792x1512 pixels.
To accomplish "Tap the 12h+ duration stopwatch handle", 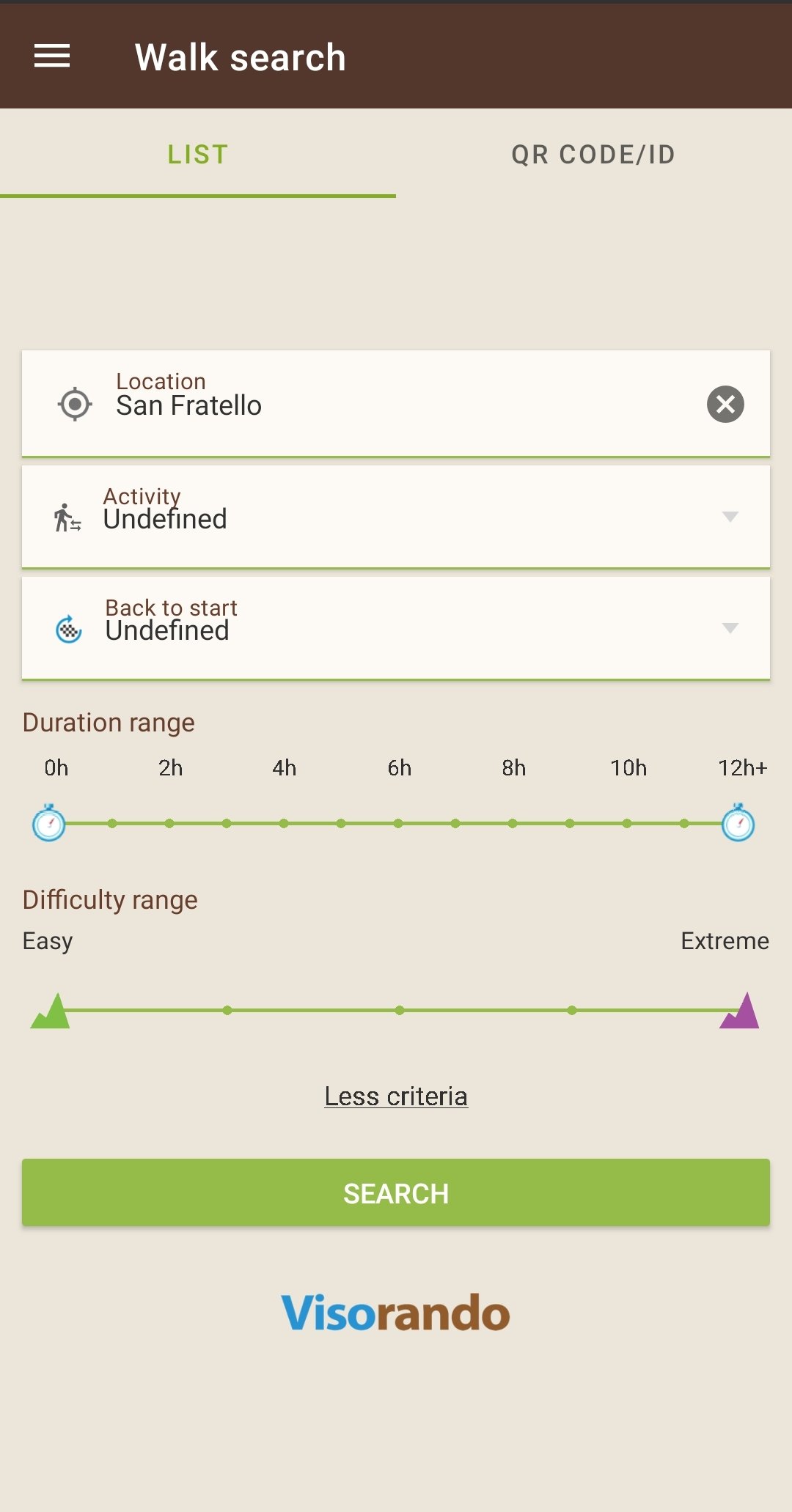I will pos(738,822).
